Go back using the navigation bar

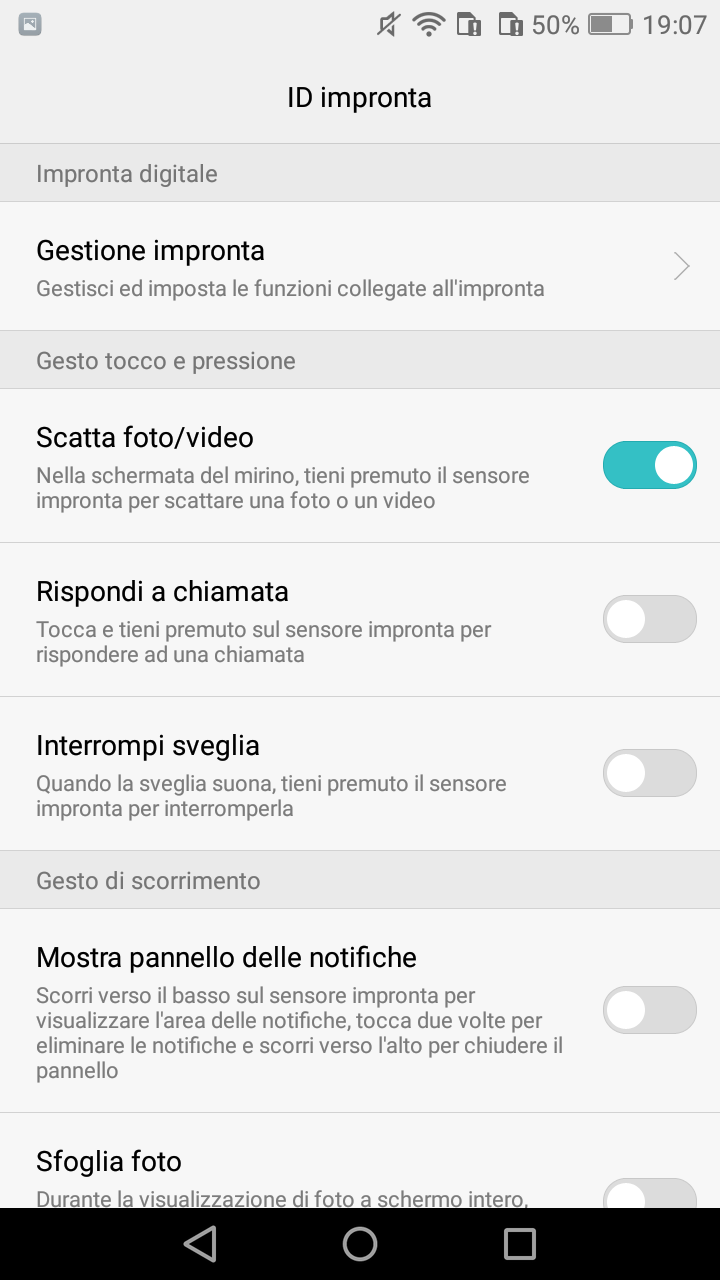point(200,1244)
